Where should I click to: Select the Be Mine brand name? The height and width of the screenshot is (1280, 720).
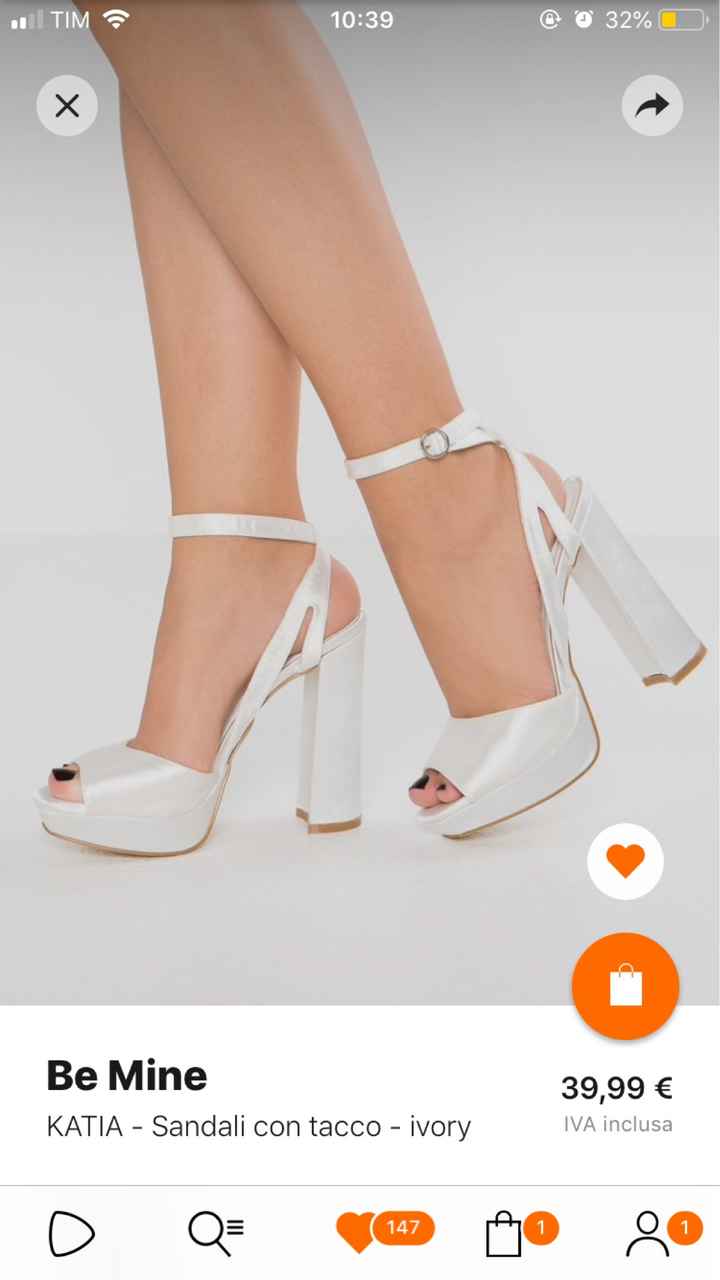[x=127, y=1077]
